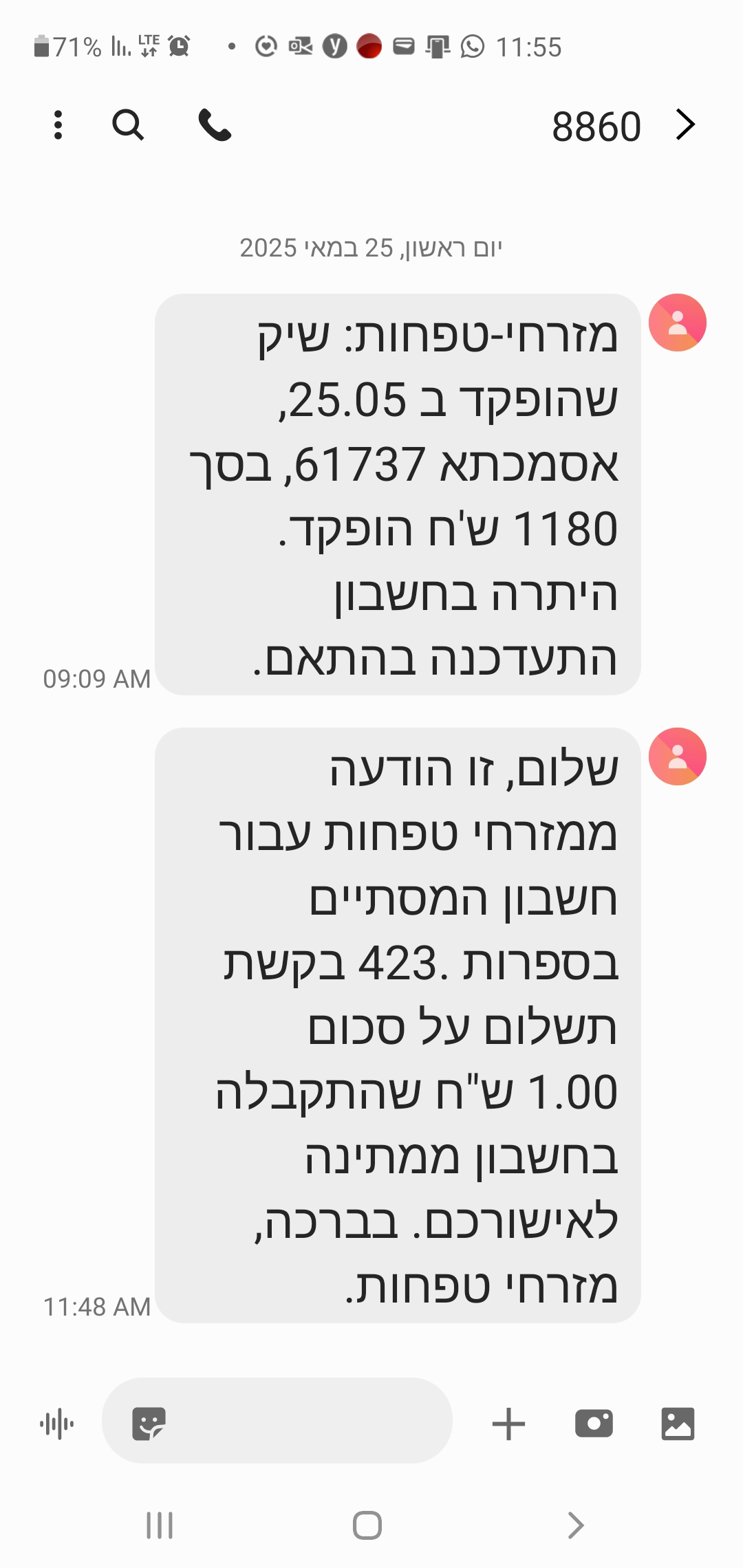Image resolution: width=743 pixels, height=1568 pixels.
Task: Open the plus attachments menu
Action: (509, 1424)
